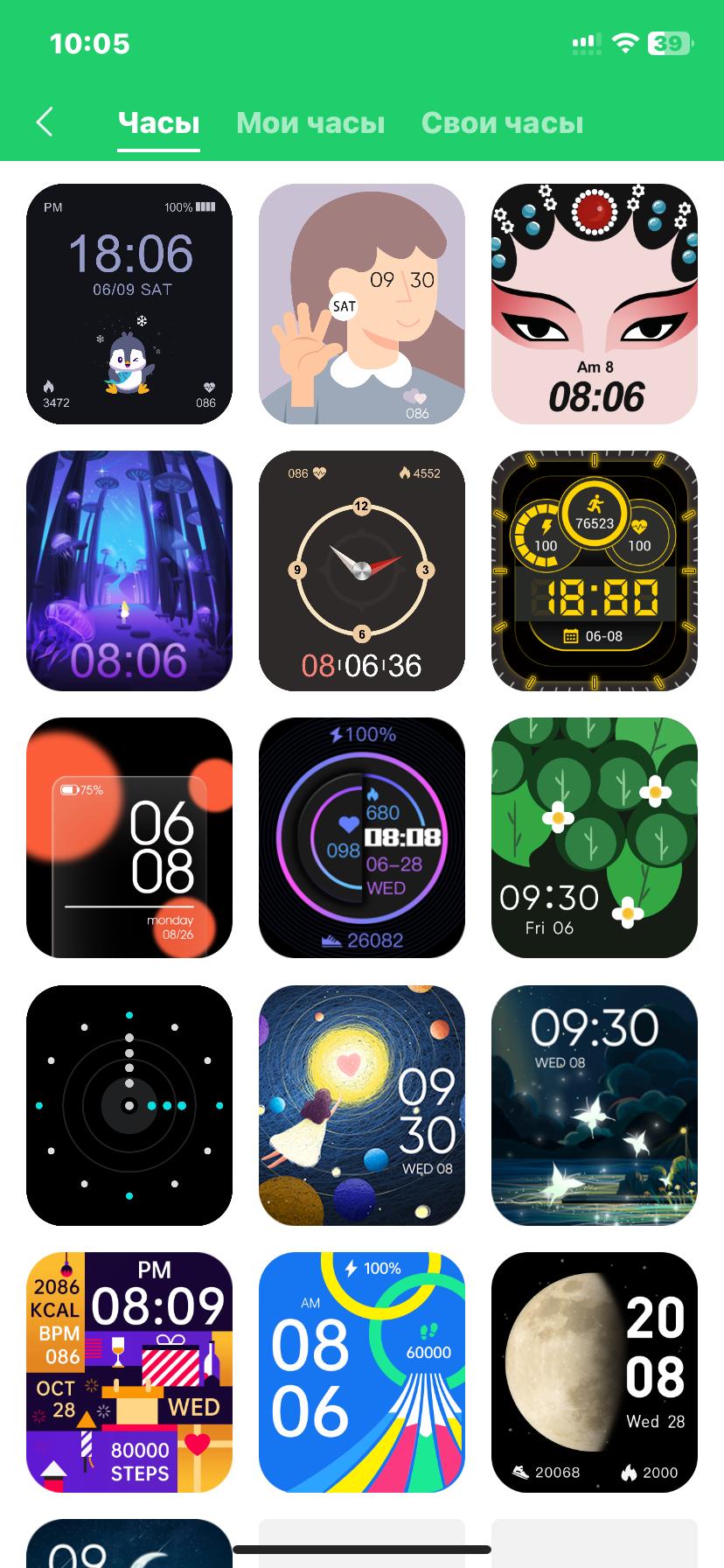Viewport: 724px width, 1568px height.
Task: Select the orange circles watch face
Action: tap(129, 838)
